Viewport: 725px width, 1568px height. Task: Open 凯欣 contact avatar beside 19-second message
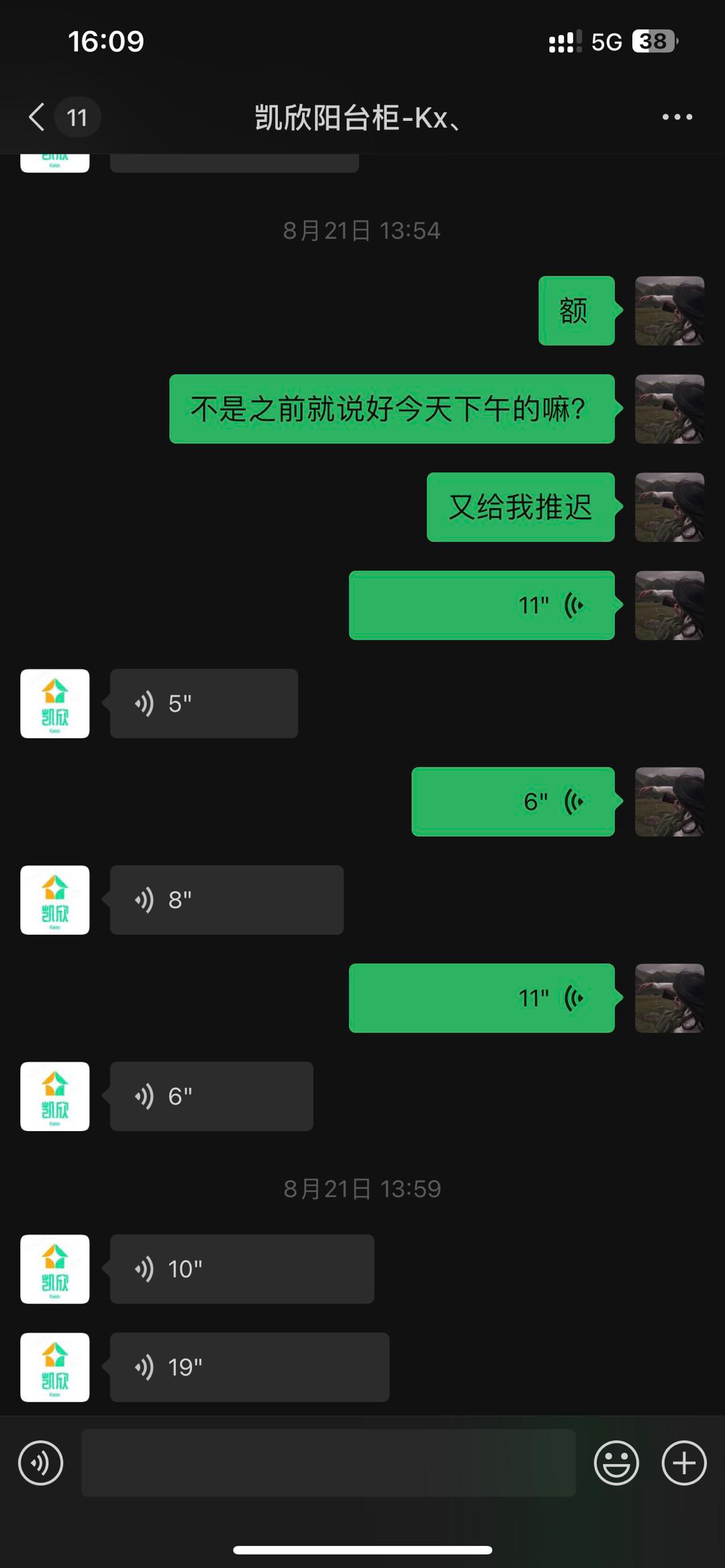pos(55,1367)
